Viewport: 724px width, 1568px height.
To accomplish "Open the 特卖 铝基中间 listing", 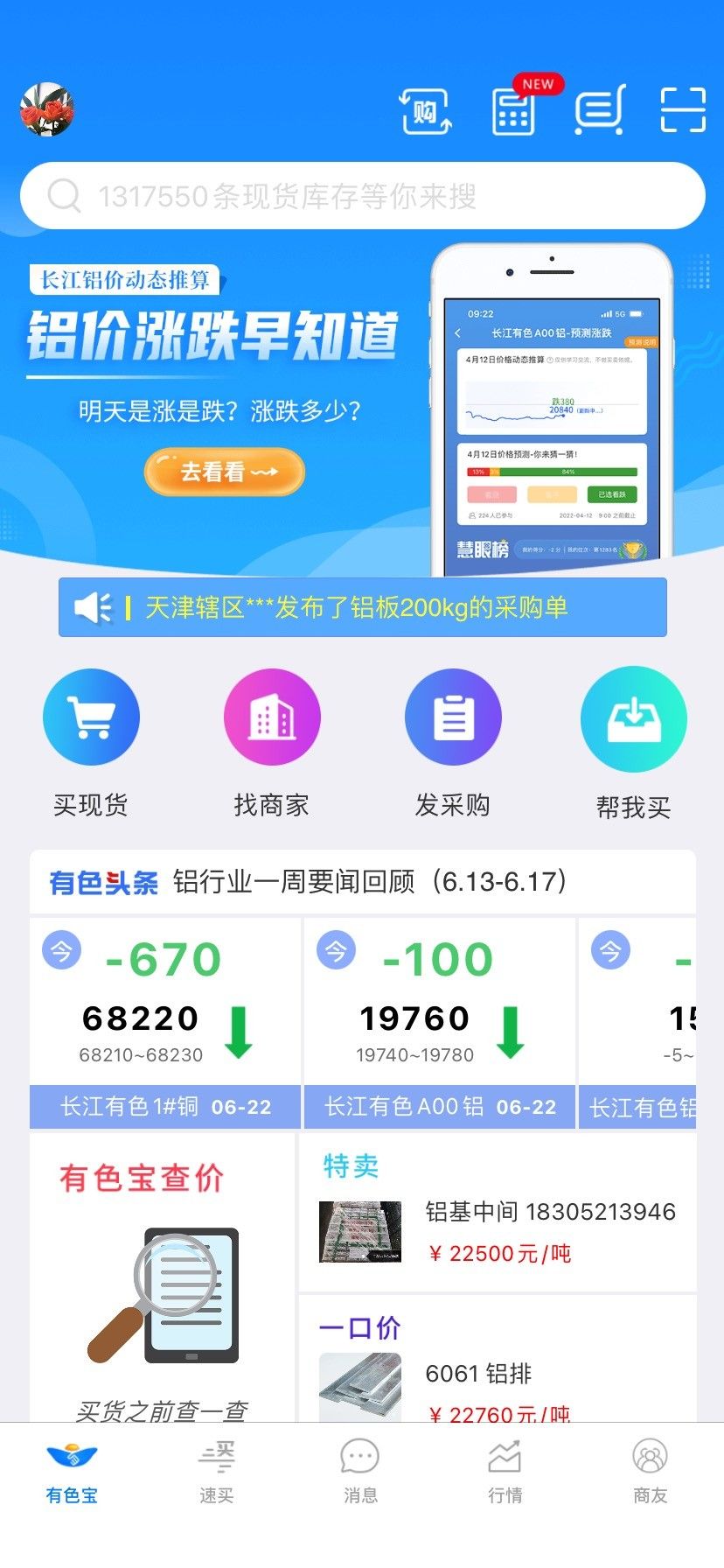I will pyautogui.click(x=498, y=1213).
